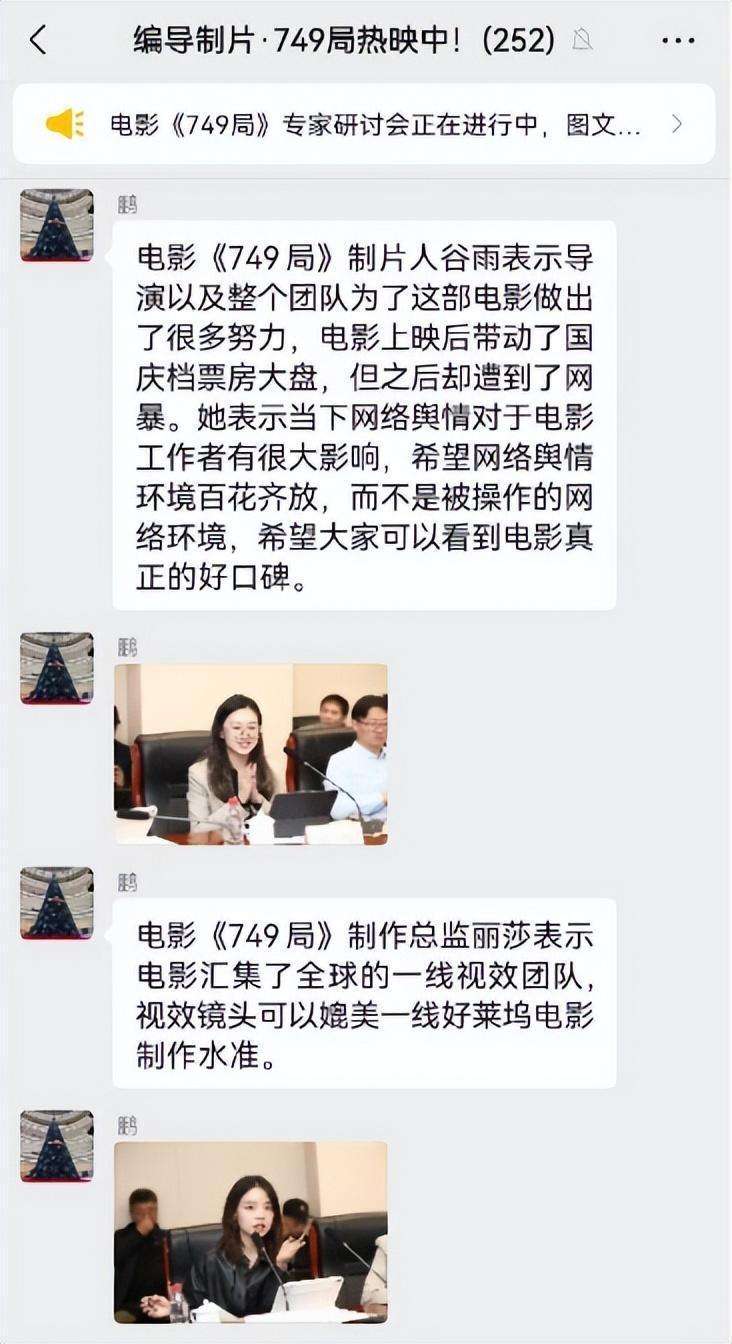Go back from the group chat
Viewport: 732px width, 1344px height.
coord(38,41)
